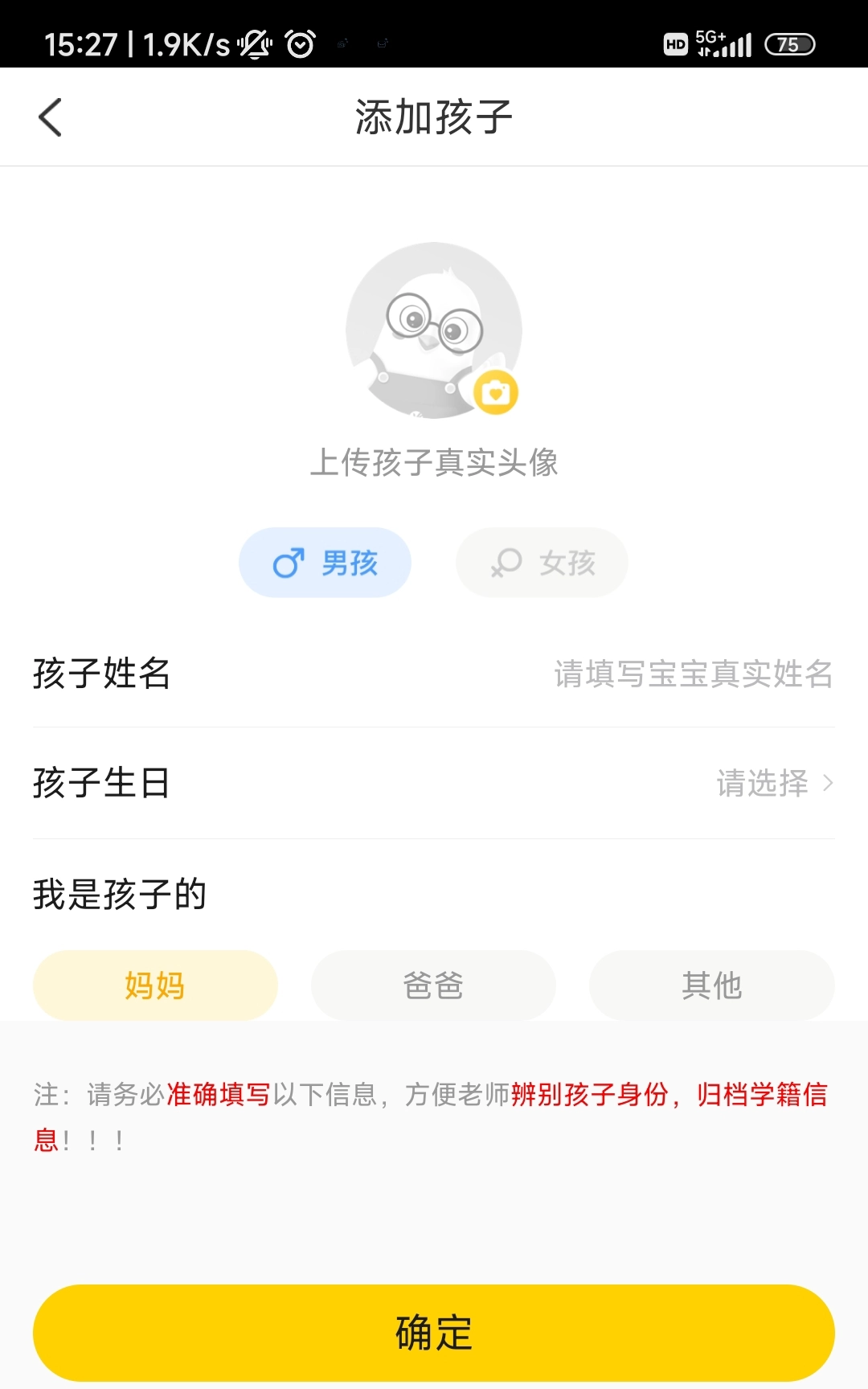
Task: Confirm with the 确定 button
Action: click(434, 1333)
